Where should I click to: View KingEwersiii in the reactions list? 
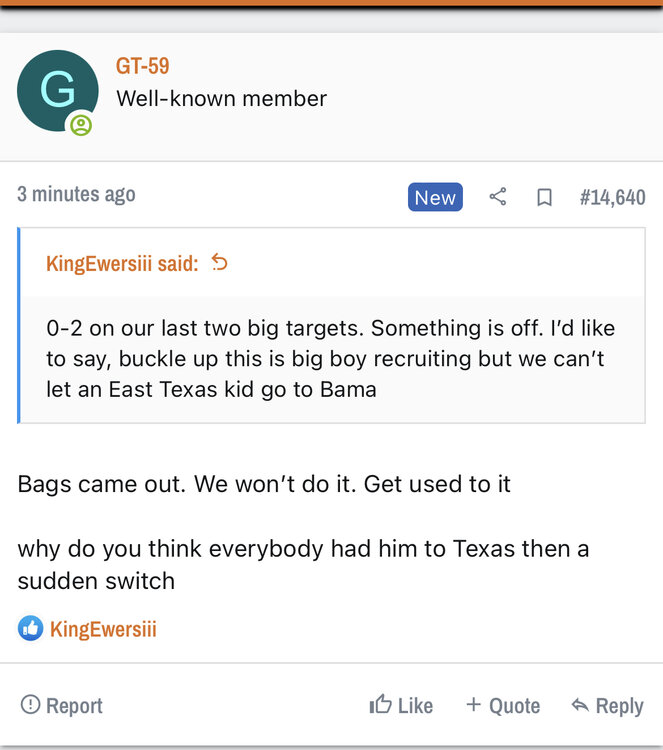click(103, 629)
